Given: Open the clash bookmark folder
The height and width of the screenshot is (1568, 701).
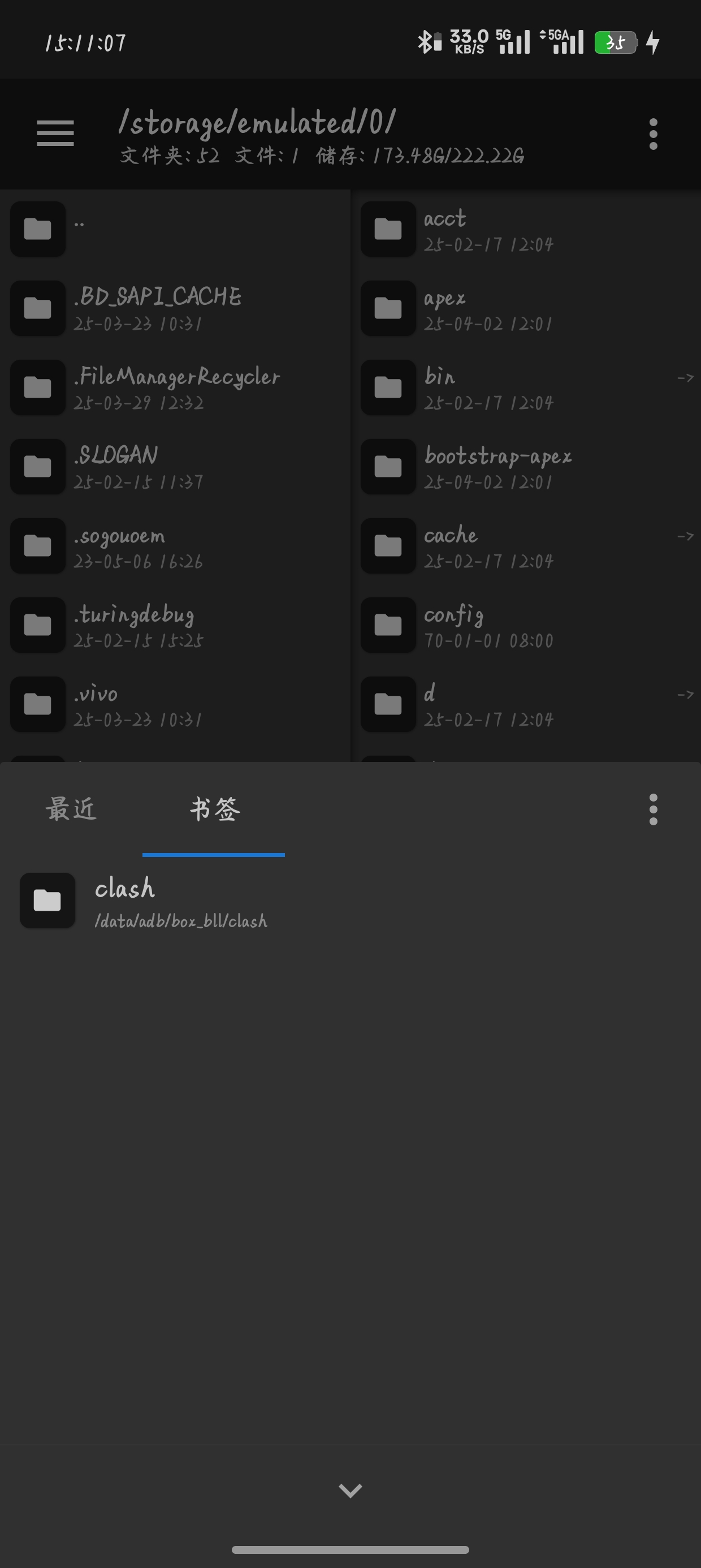Looking at the screenshot, I should 180,901.
